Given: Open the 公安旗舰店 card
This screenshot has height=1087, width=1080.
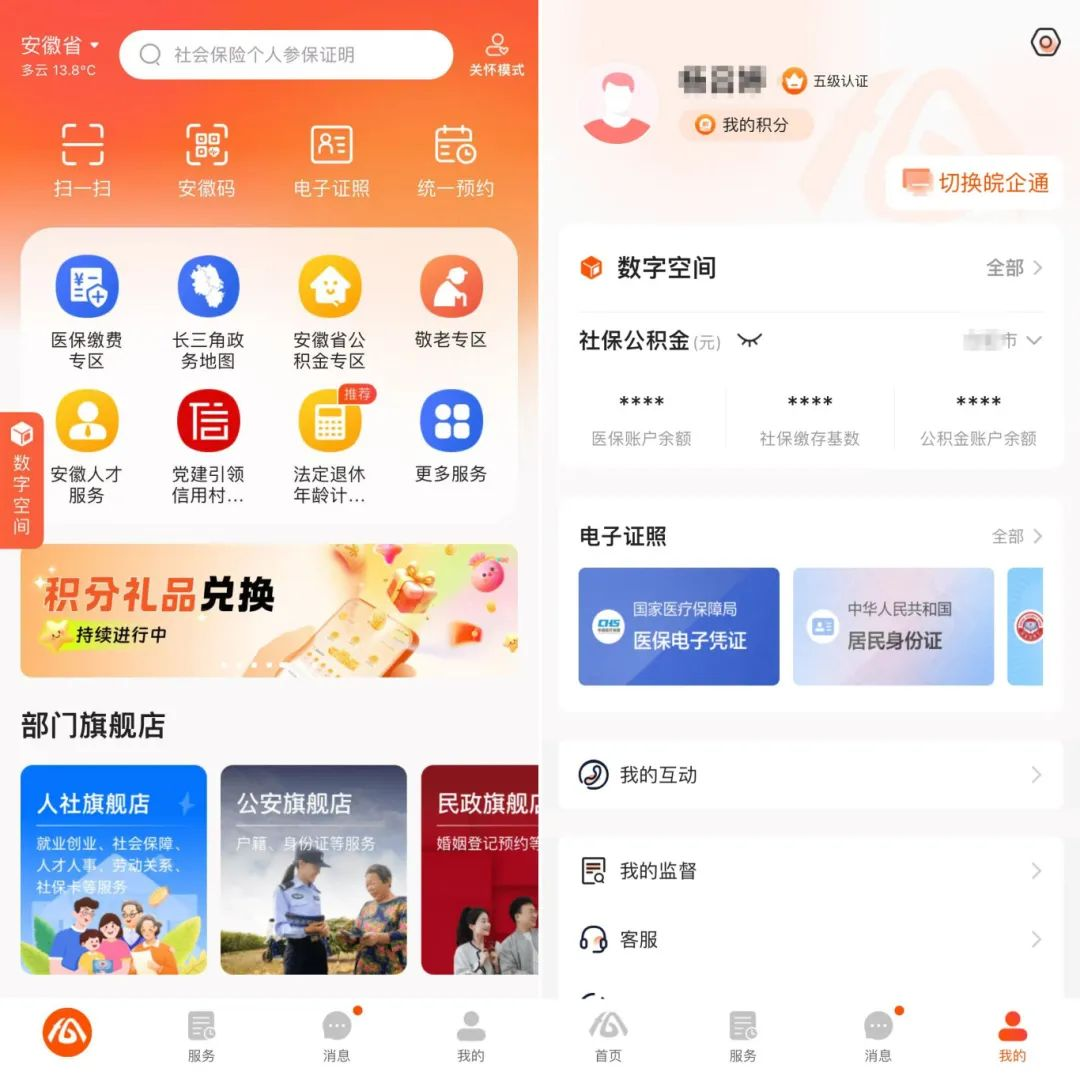Looking at the screenshot, I should [x=313, y=869].
